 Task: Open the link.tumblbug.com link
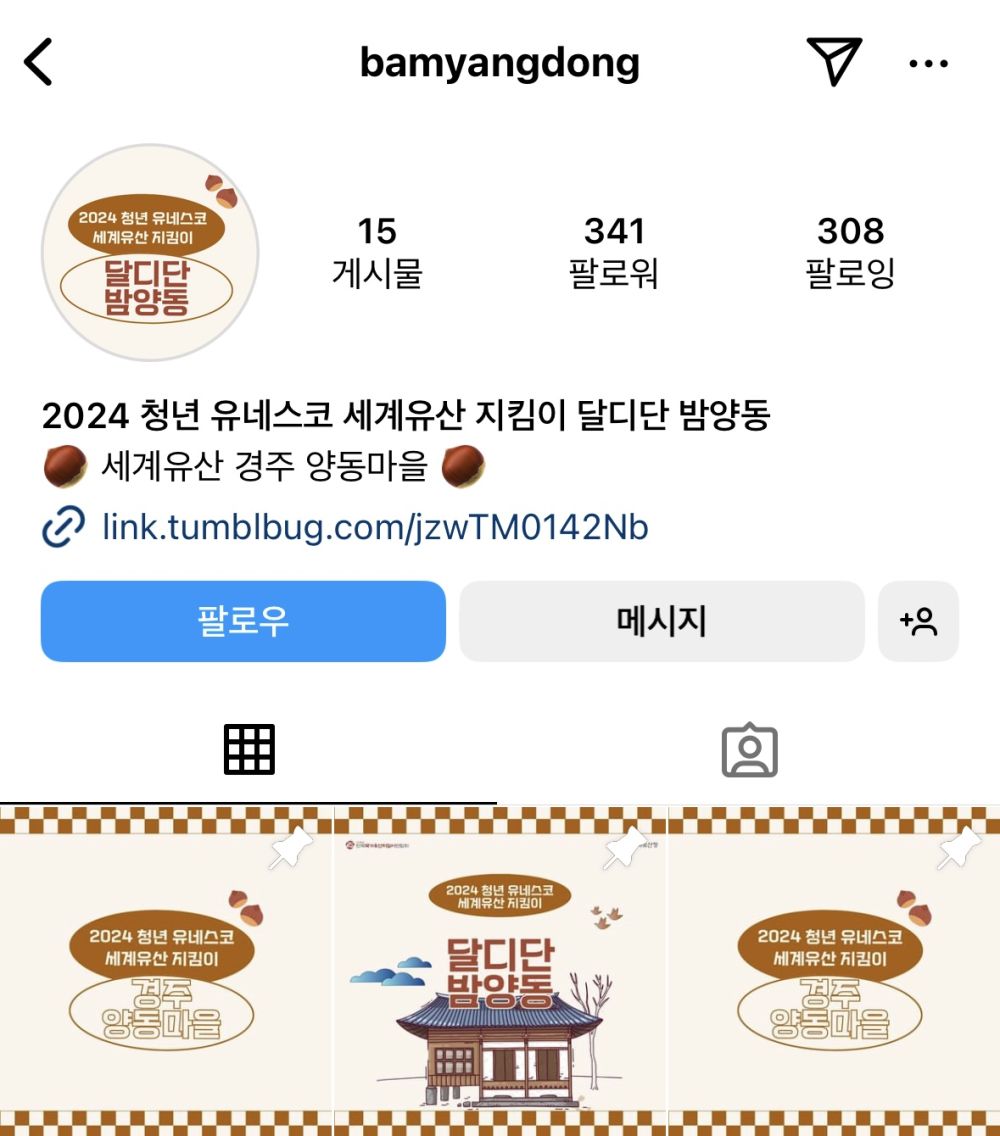375,526
